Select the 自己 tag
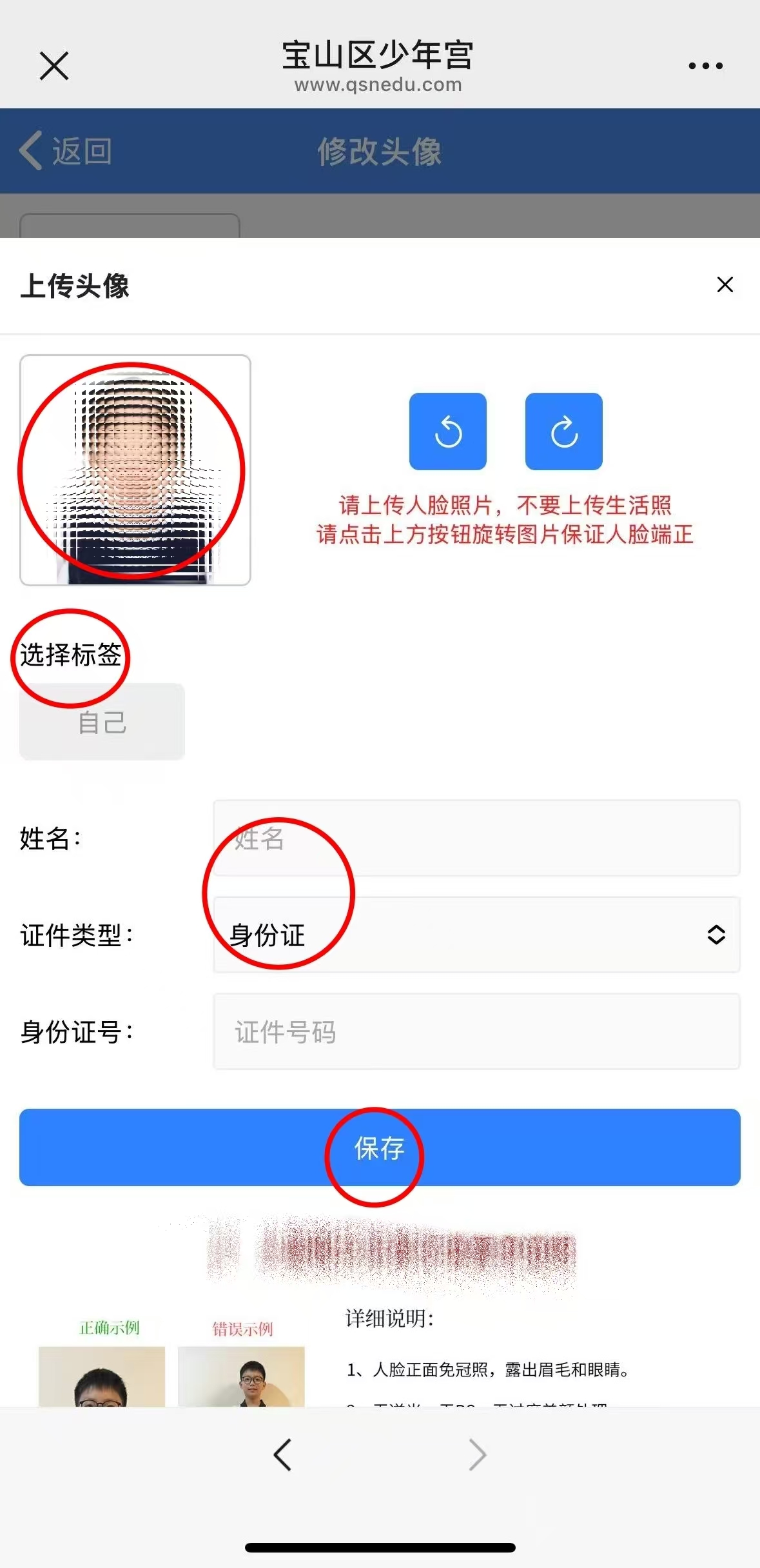Viewport: 760px width, 1568px height. coord(102,722)
